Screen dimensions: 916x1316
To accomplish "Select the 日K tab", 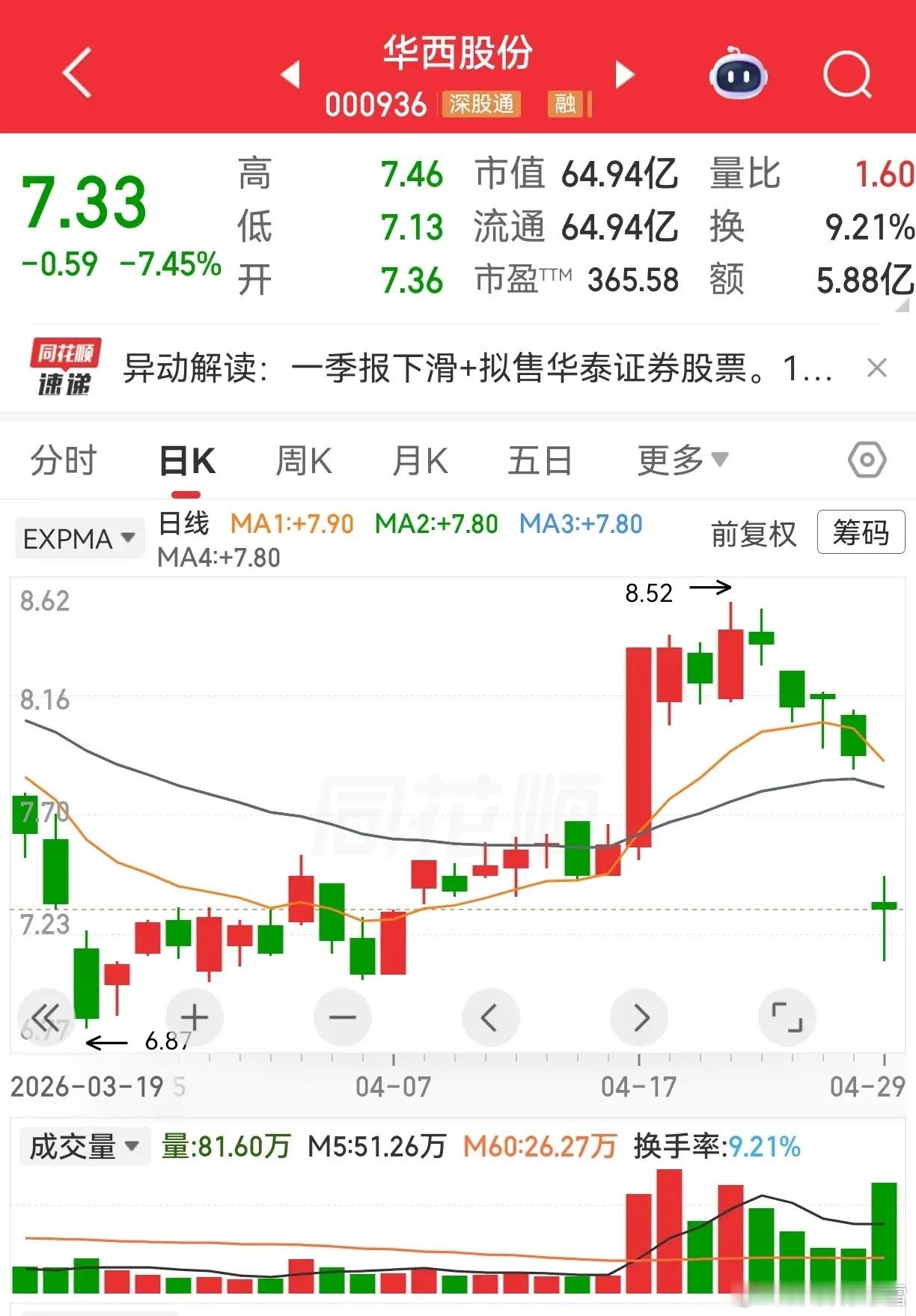I will click(187, 461).
